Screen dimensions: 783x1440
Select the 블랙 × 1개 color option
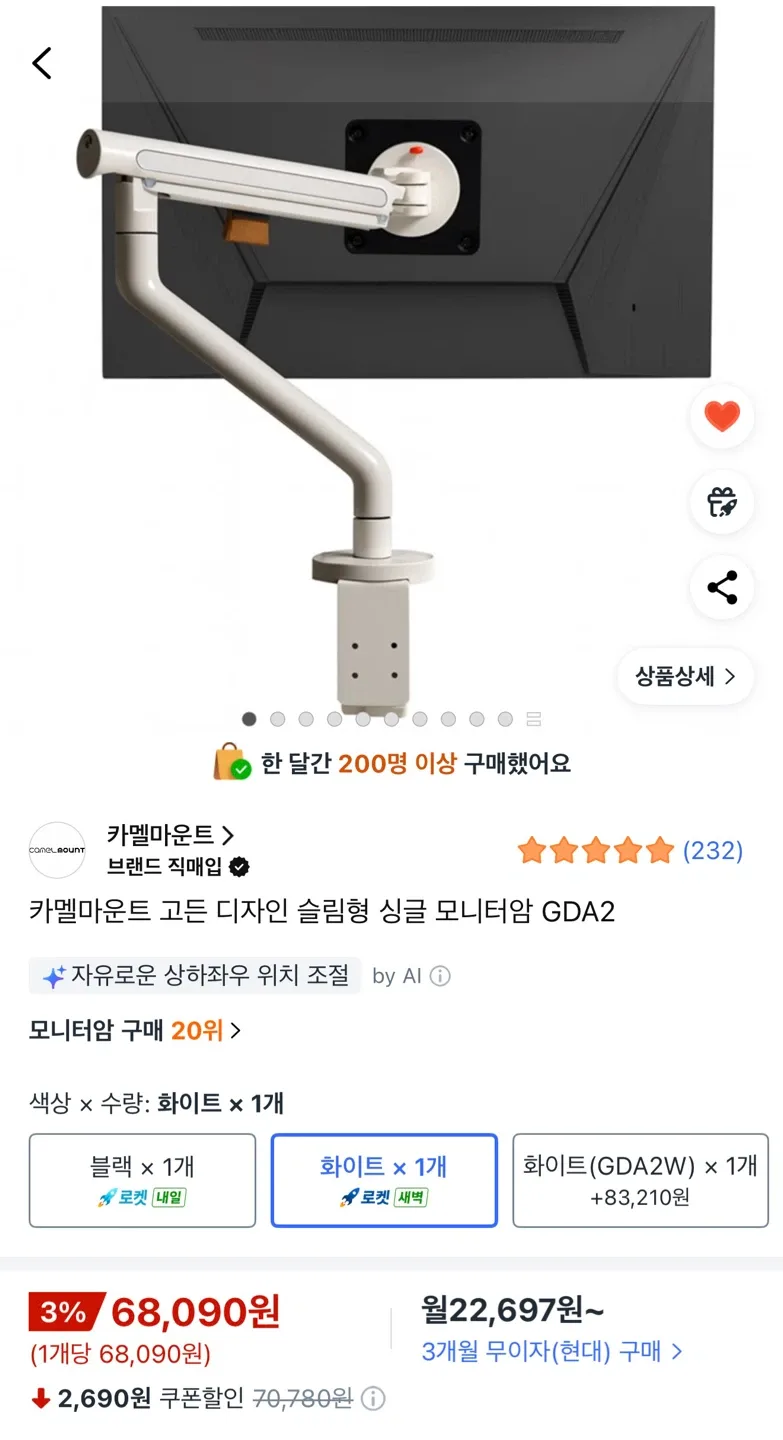pos(142,1180)
